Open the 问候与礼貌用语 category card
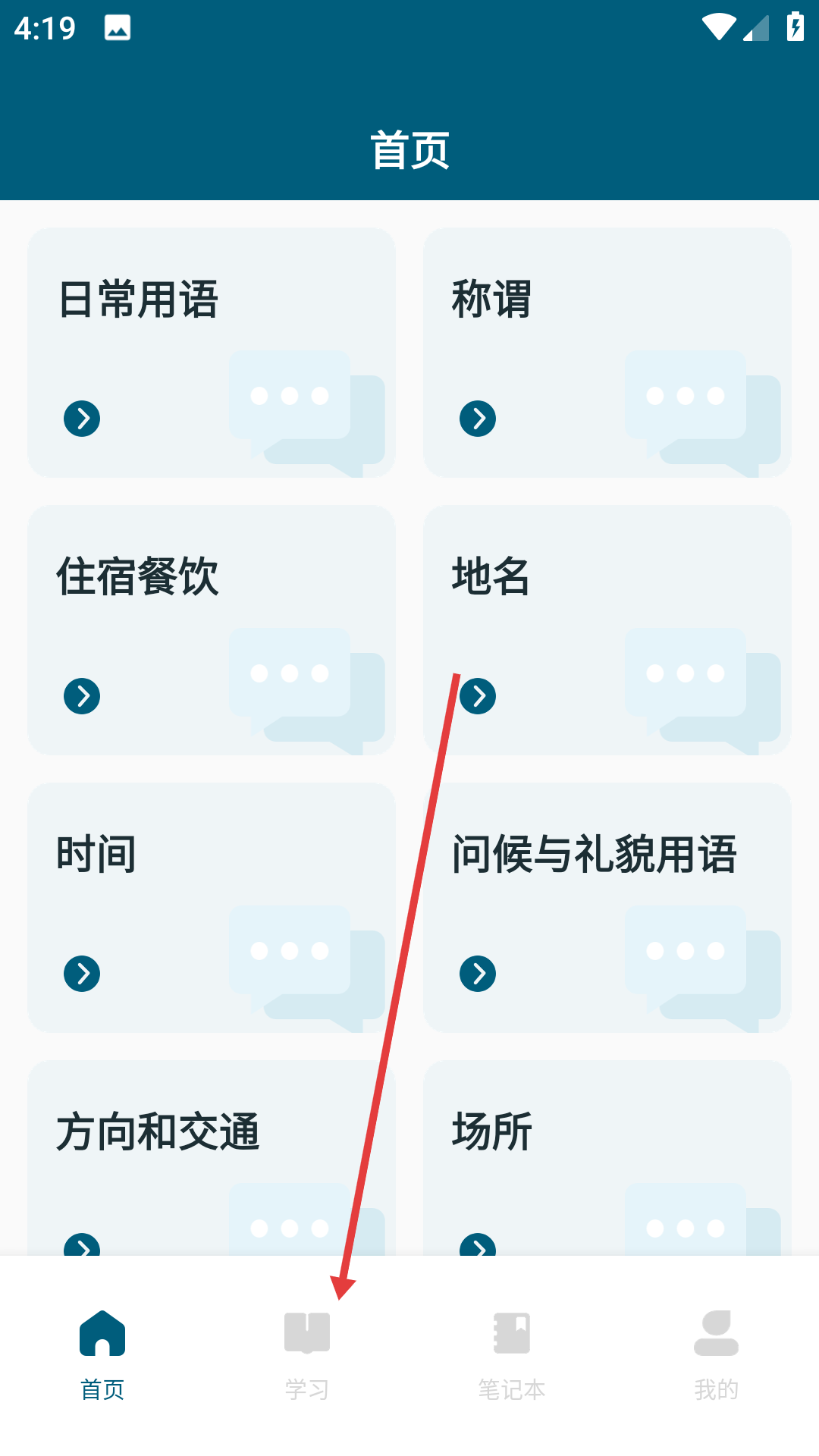 (x=607, y=908)
